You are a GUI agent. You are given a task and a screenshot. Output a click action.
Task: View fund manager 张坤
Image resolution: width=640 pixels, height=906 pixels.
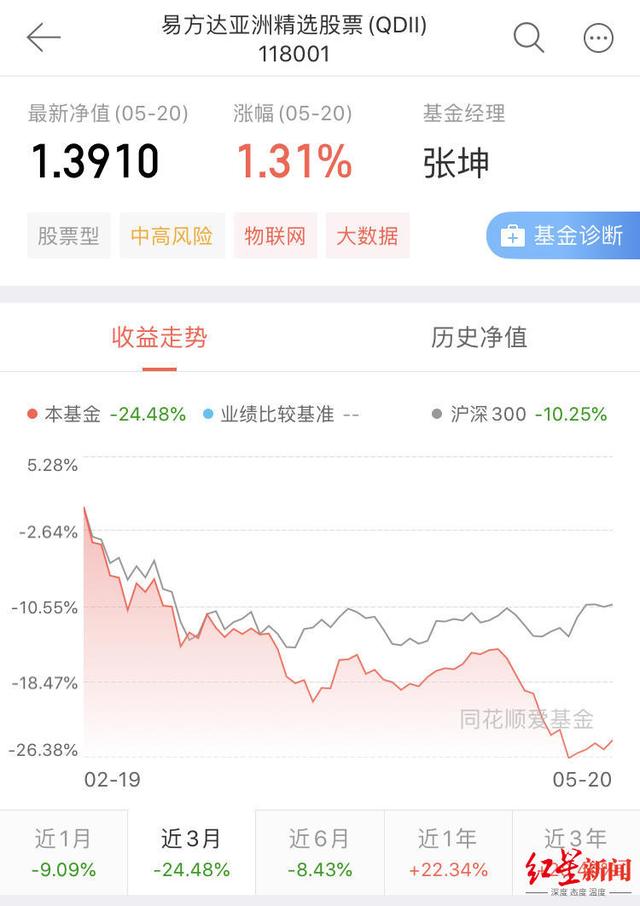point(456,160)
